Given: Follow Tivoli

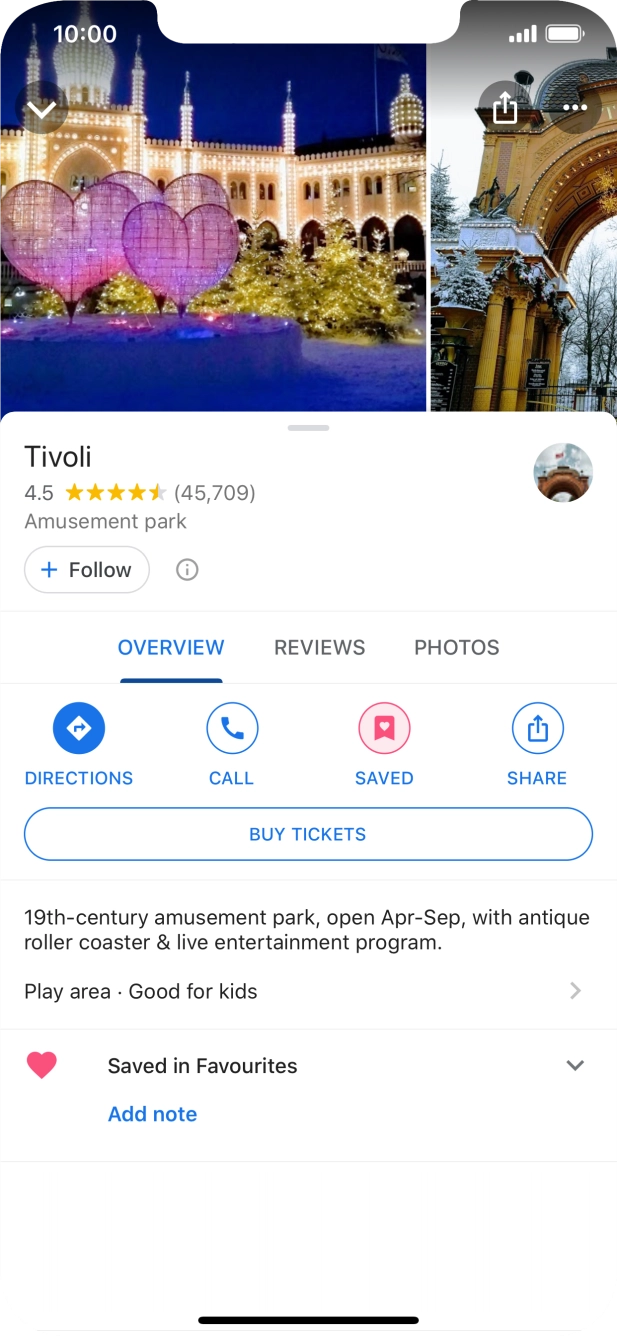Looking at the screenshot, I should click(x=87, y=570).
